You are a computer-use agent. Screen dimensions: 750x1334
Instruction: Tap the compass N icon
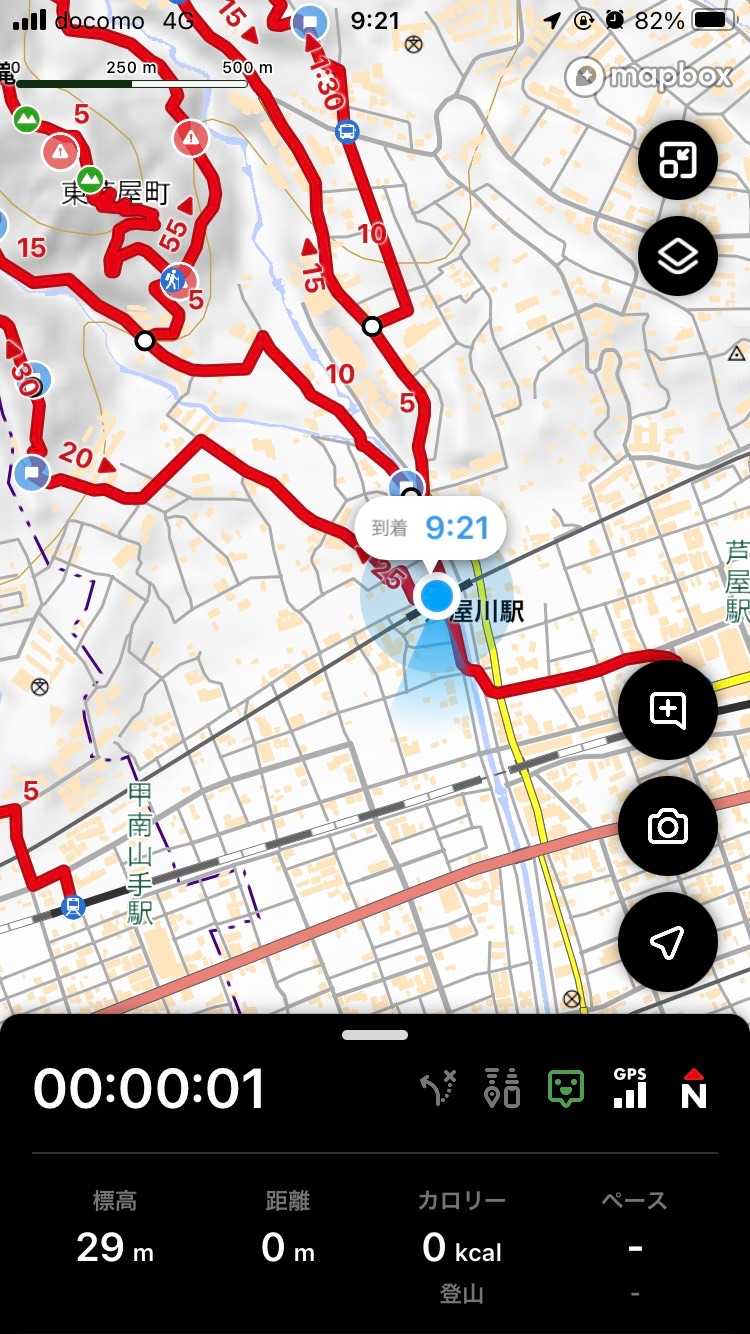(x=693, y=1088)
